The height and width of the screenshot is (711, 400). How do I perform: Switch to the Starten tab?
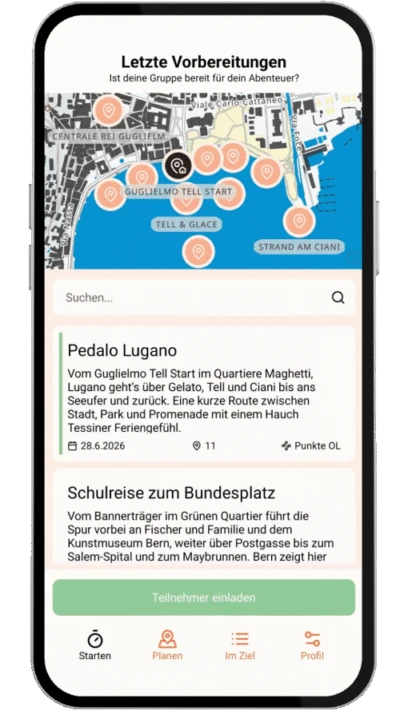(x=95, y=645)
